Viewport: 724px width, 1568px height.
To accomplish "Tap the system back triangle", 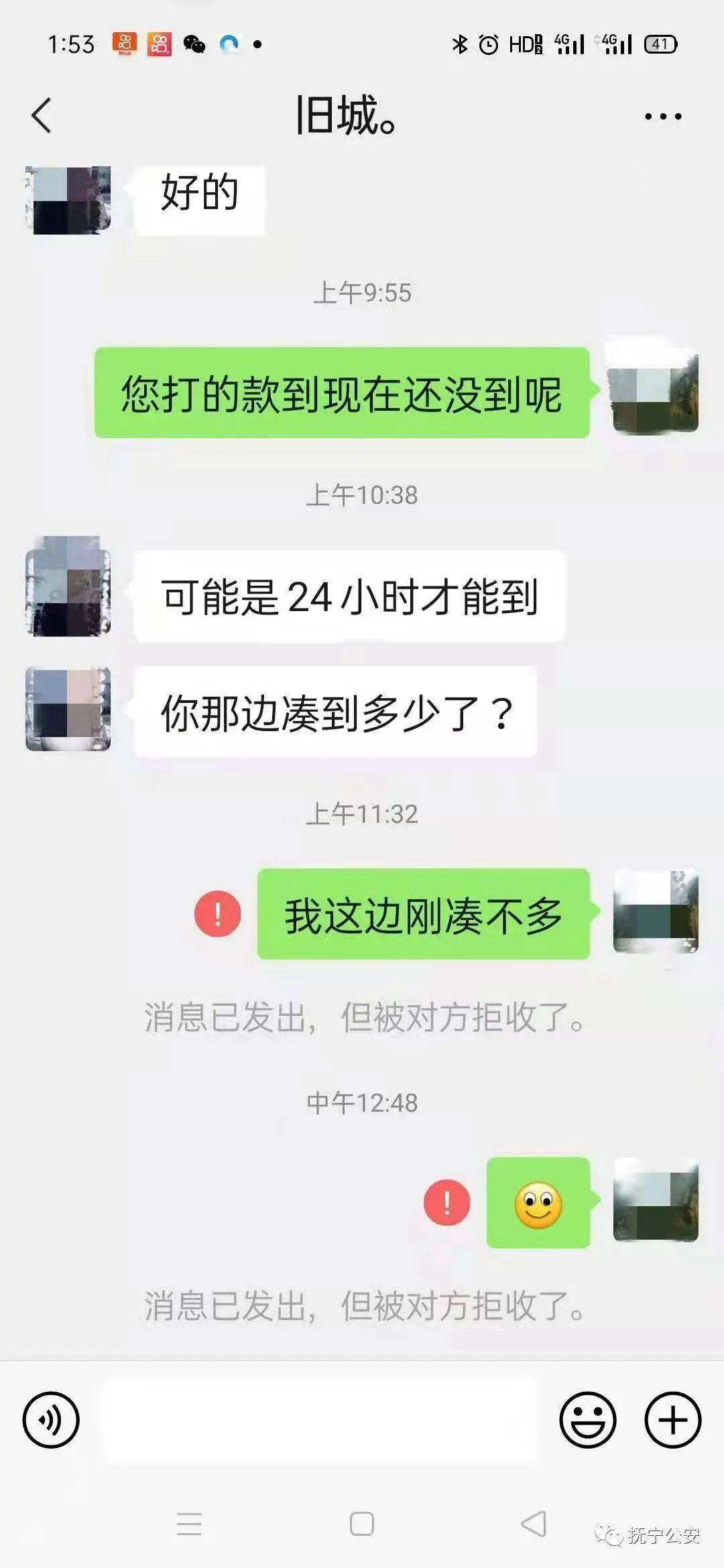I will 534,1524.
